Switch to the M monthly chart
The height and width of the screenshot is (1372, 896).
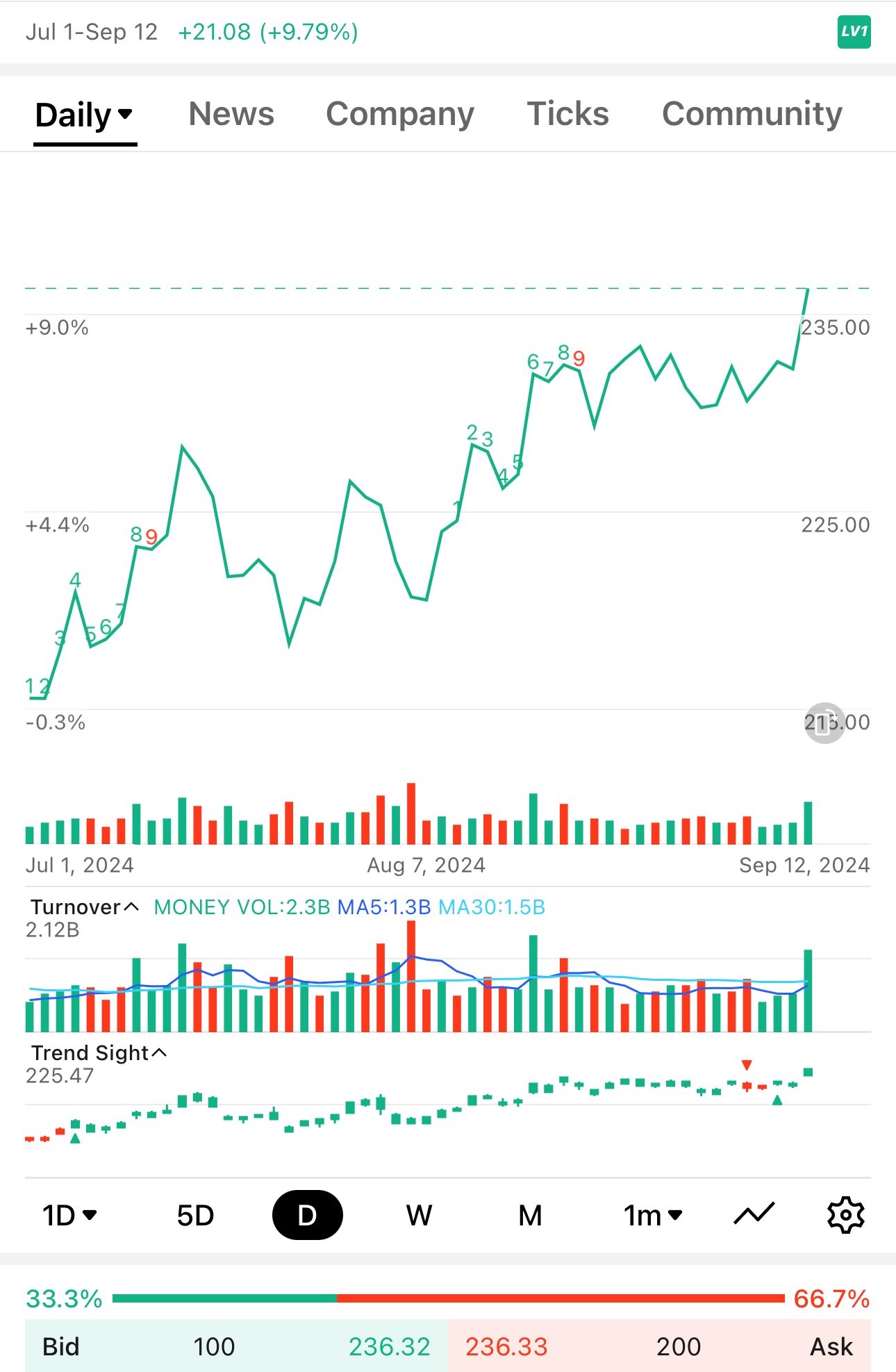tap(530, 1216)
